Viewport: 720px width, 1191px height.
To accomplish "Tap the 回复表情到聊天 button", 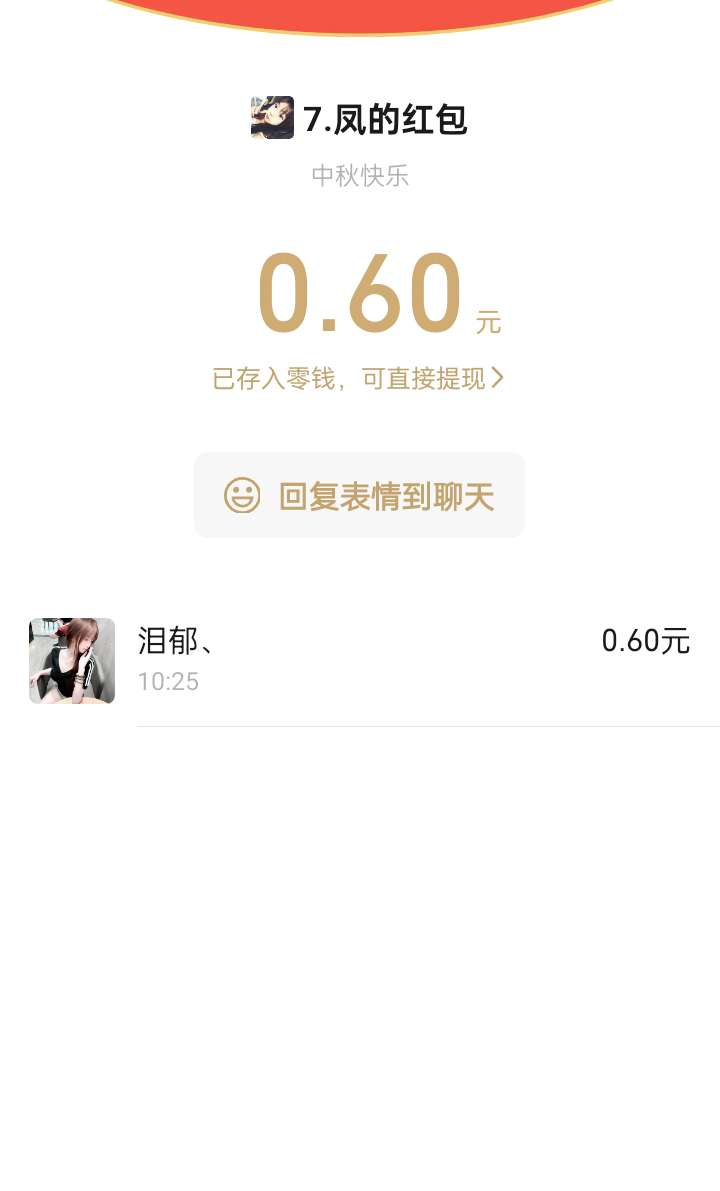I will [359, 496].
